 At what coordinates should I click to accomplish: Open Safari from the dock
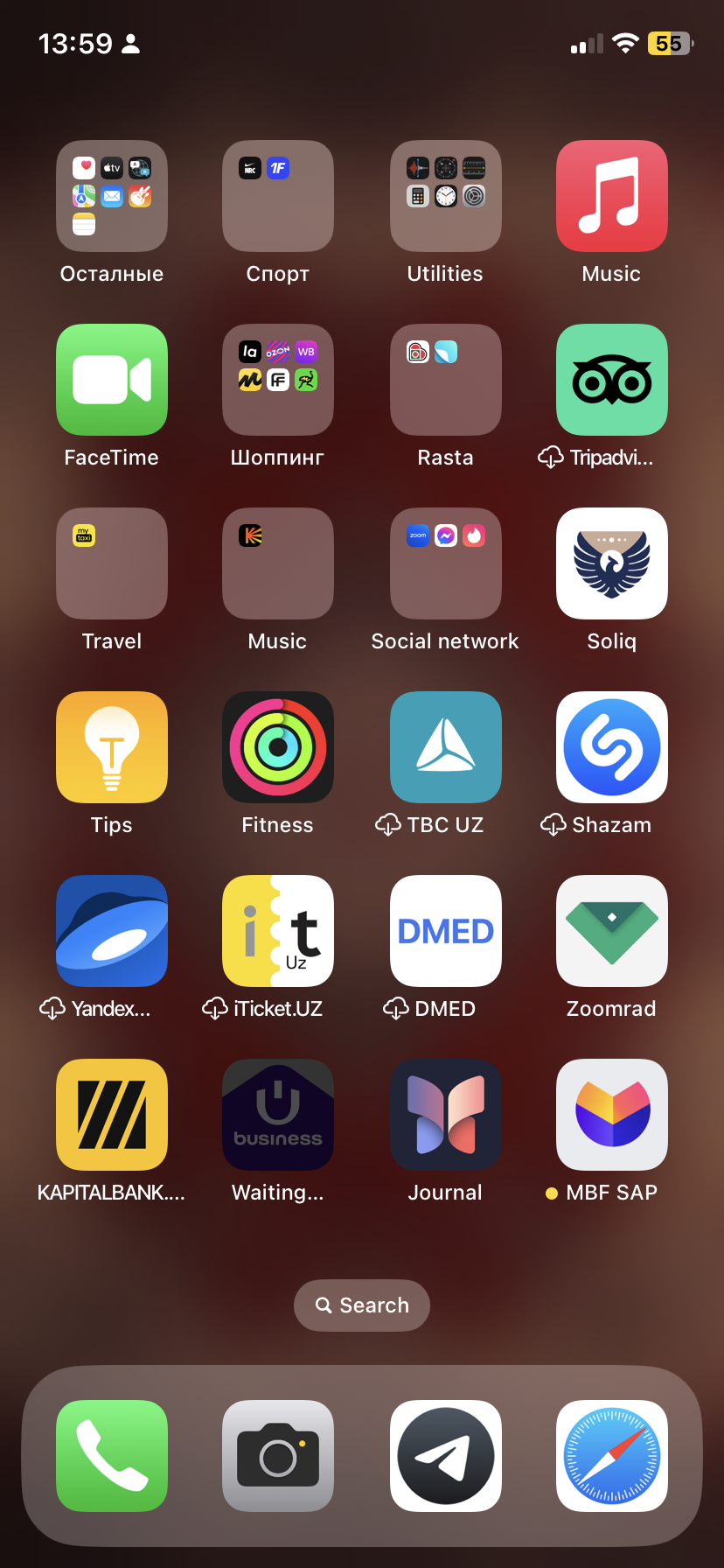tap(612, 1456)
